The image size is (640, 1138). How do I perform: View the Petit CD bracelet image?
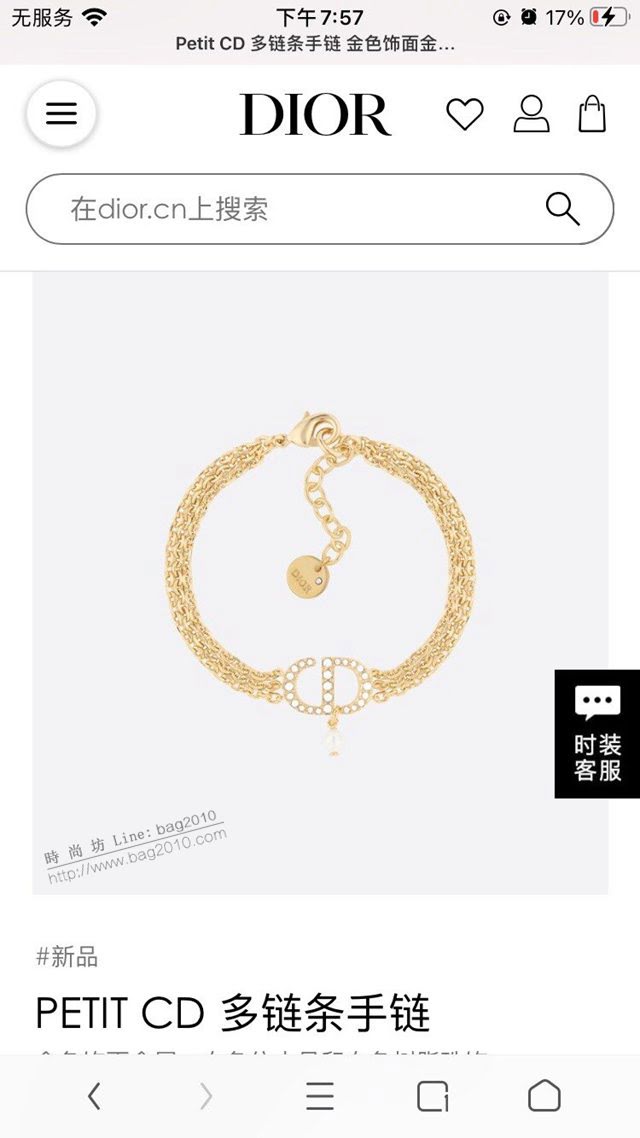320,582
